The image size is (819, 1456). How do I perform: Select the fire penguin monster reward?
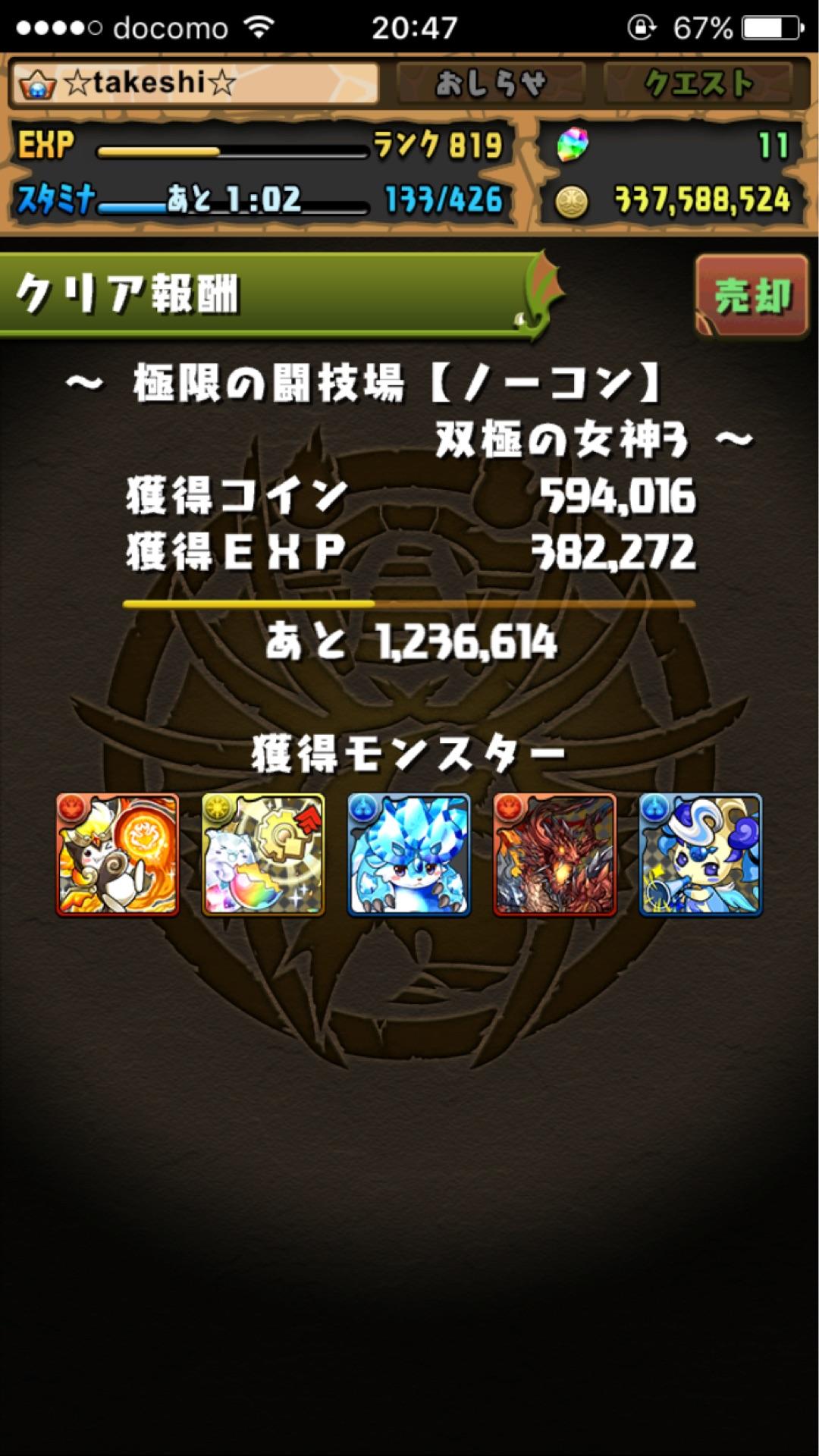[118, 855]
